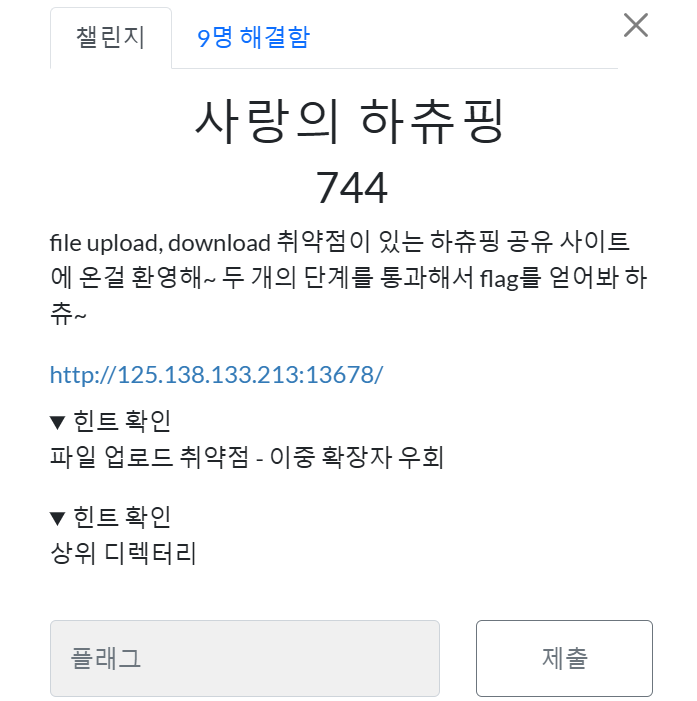Submit the flag with 제출
697x701 pixels.
[x=564, y=658]
